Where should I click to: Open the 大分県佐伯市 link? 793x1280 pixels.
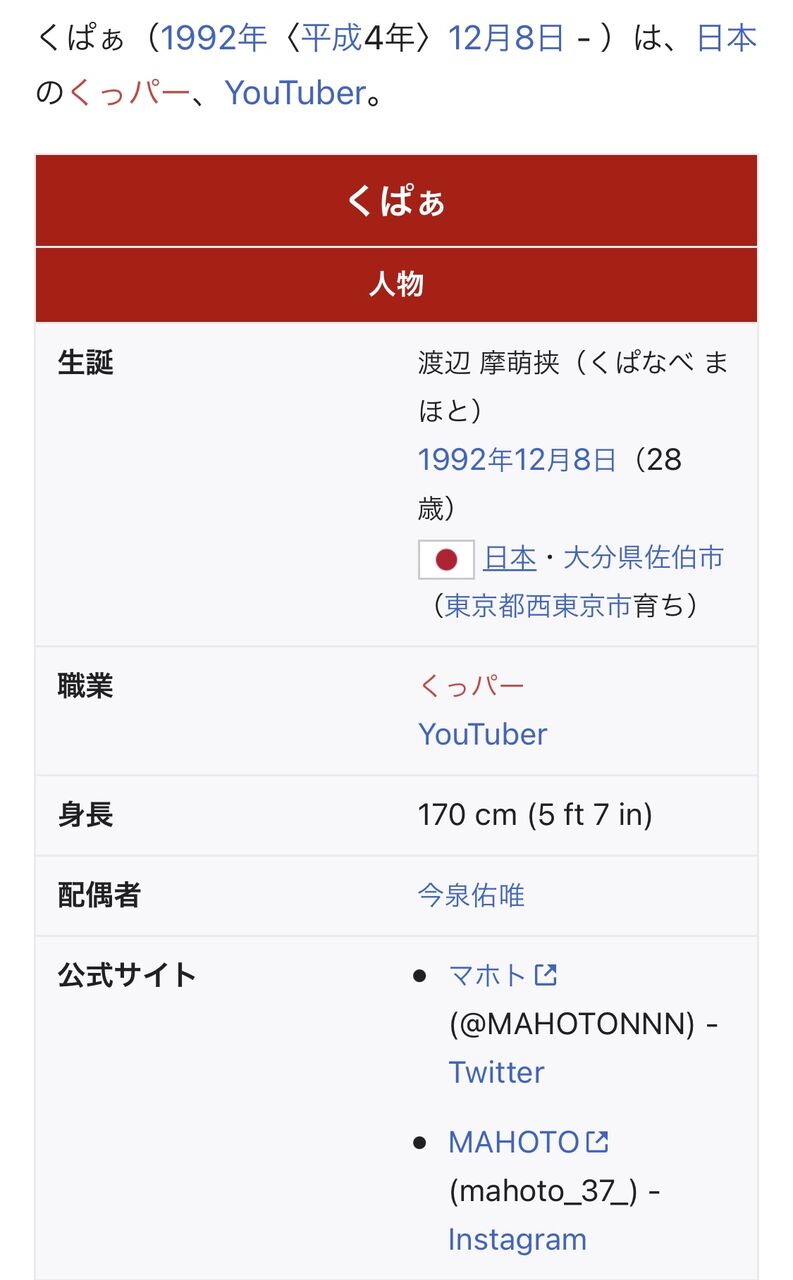pyautogui.click(x=643, y=557)
